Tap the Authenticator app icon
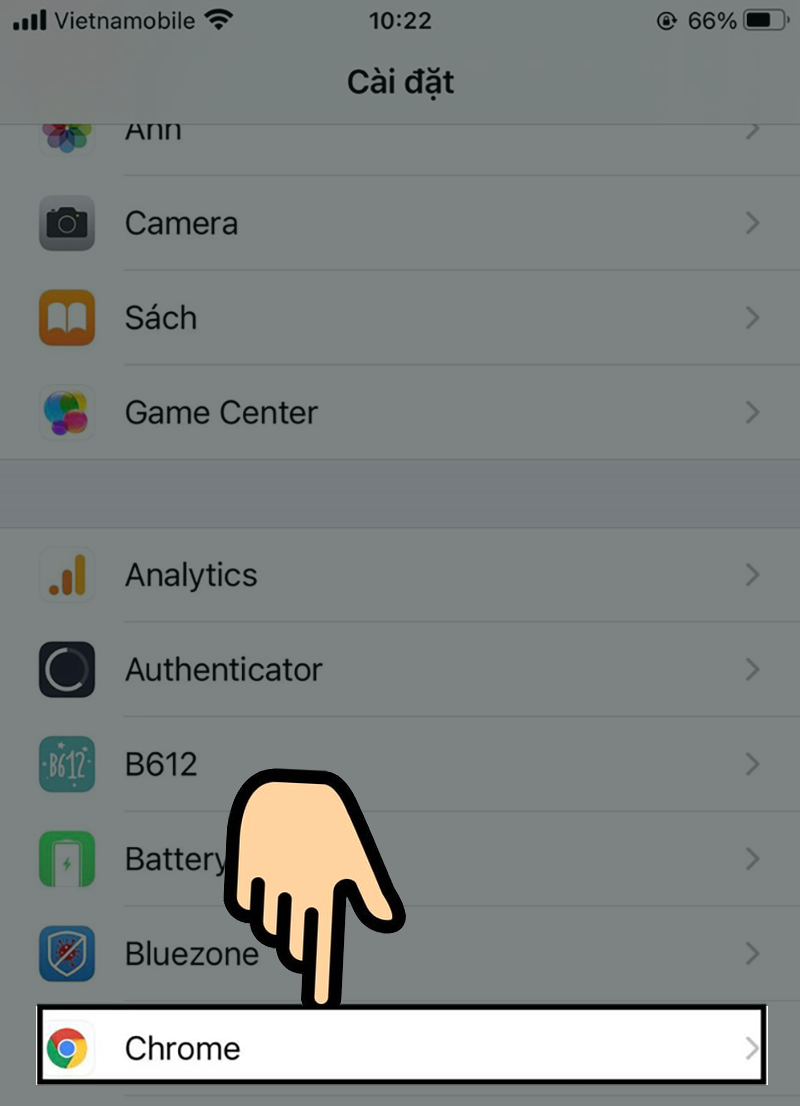 pyautogui.click(x=66, y=670)
